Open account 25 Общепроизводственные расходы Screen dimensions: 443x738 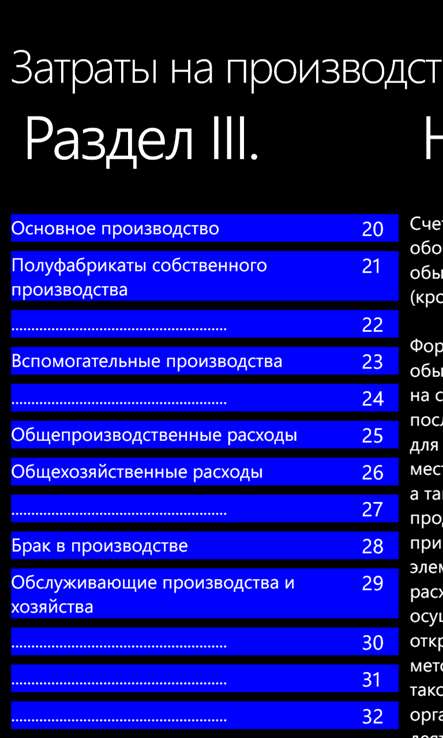coord(204,435)
